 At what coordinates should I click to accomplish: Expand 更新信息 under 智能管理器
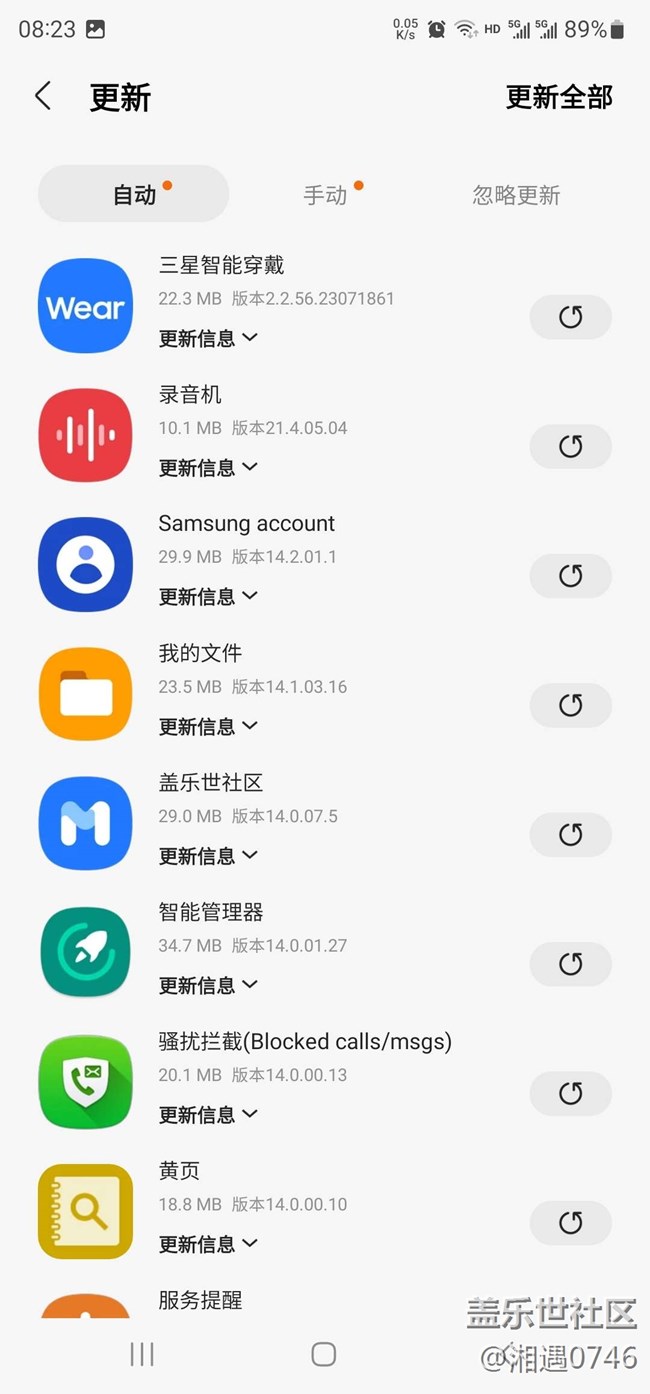(x=208, y=985)
